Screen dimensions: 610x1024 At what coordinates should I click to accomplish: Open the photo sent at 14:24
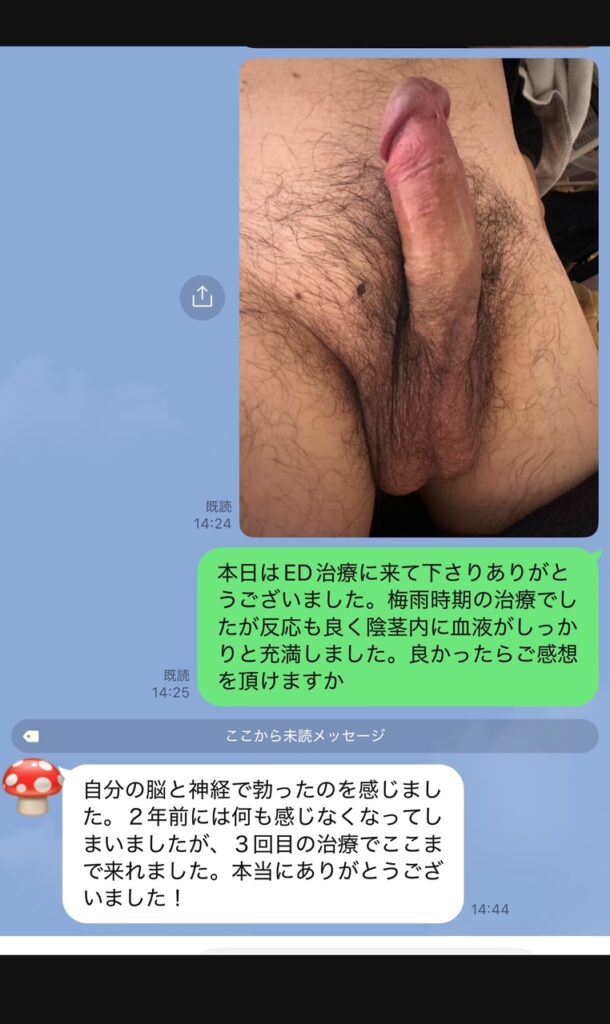[x=418, y=297]
